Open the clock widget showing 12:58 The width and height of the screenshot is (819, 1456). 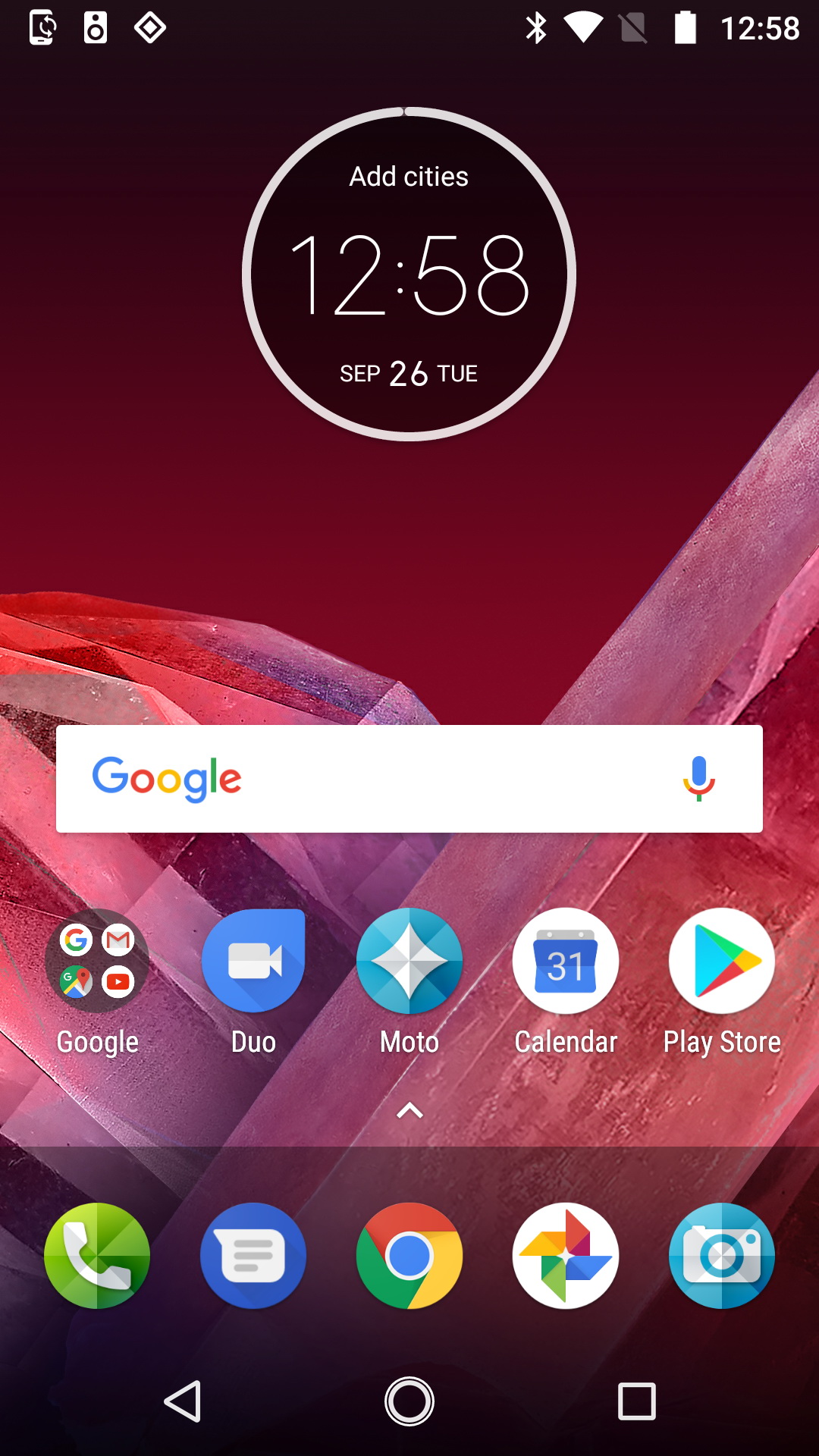coord(409,275)
